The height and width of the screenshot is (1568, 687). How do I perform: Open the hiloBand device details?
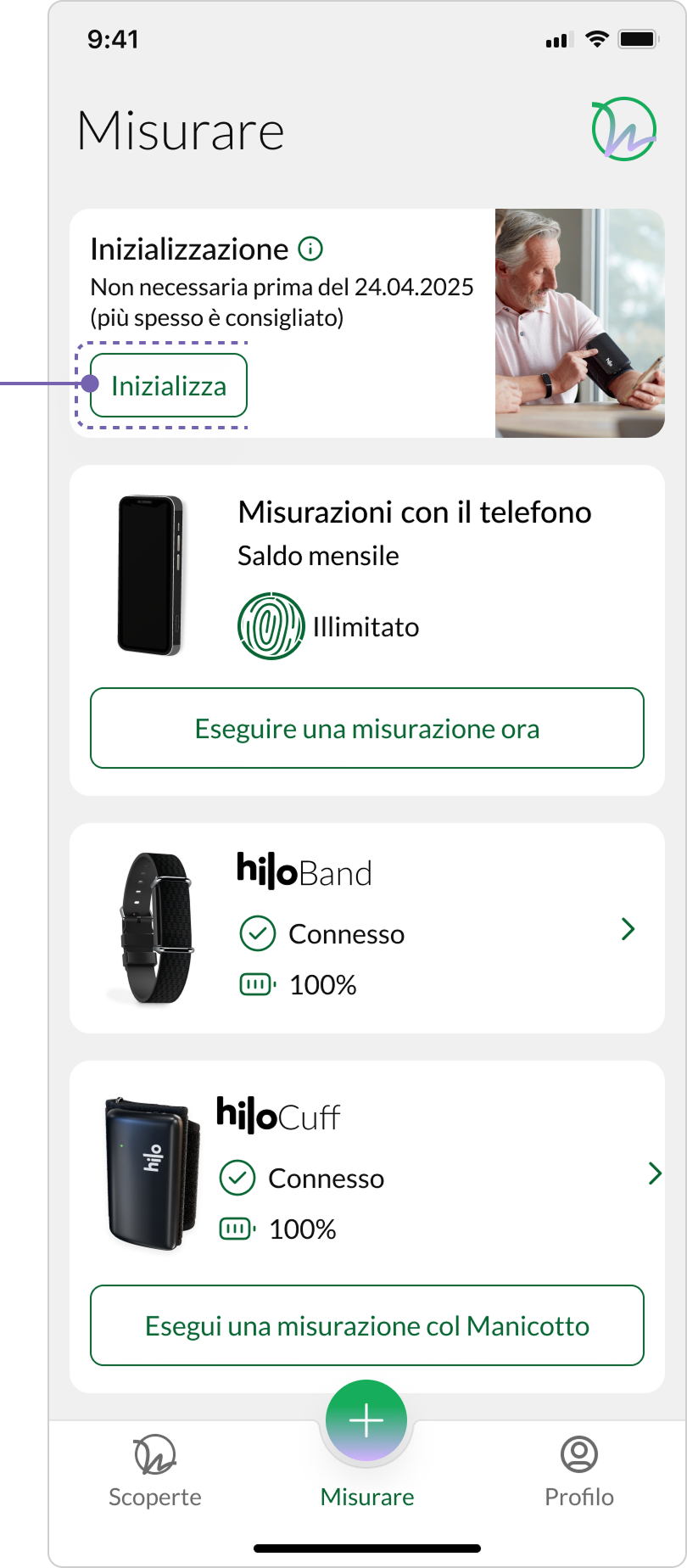pyautogui.click(x=628, y=929)
